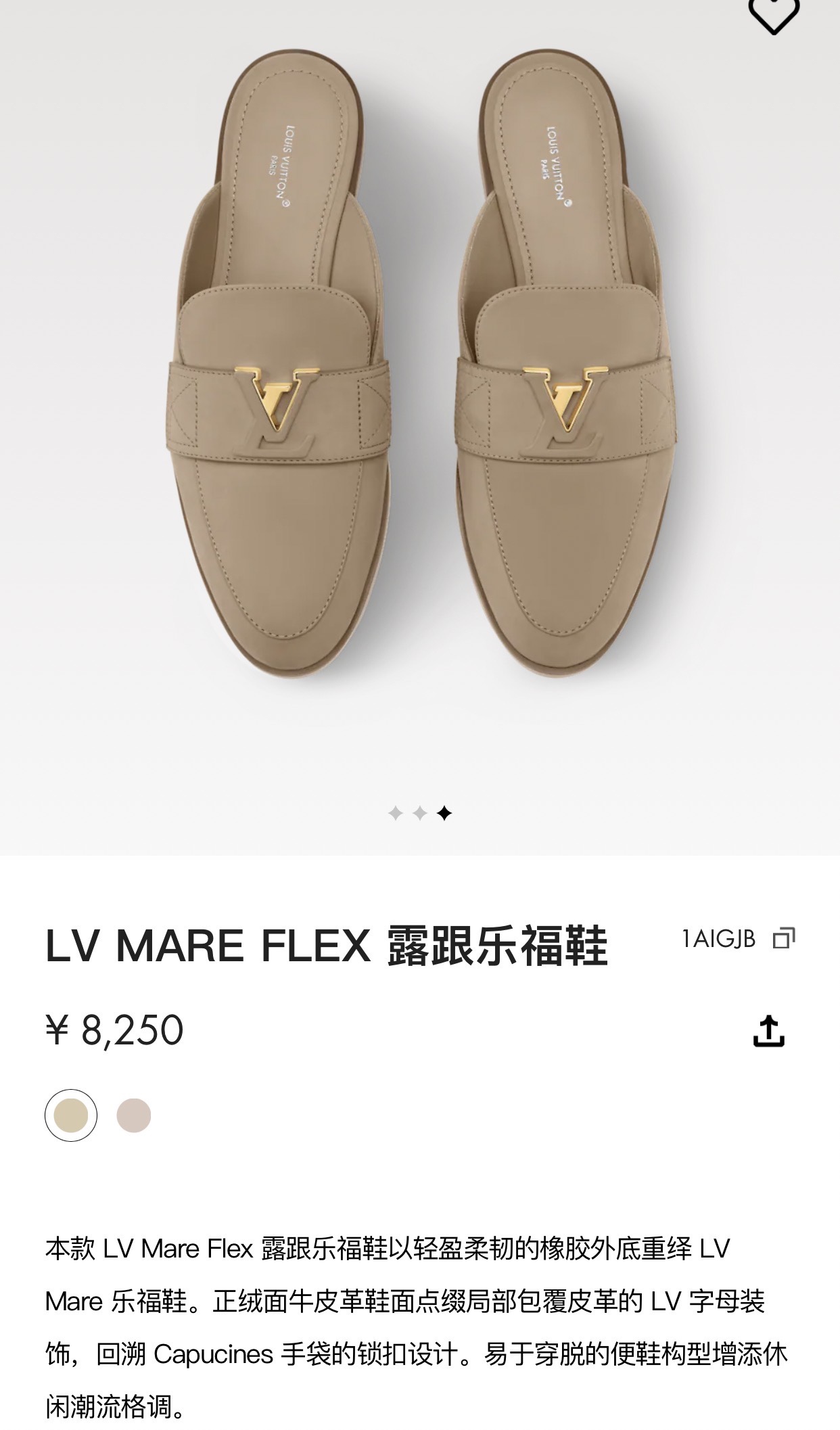
Task: Jump to the first image indicator dot
Action: click(x=396, y=813)
